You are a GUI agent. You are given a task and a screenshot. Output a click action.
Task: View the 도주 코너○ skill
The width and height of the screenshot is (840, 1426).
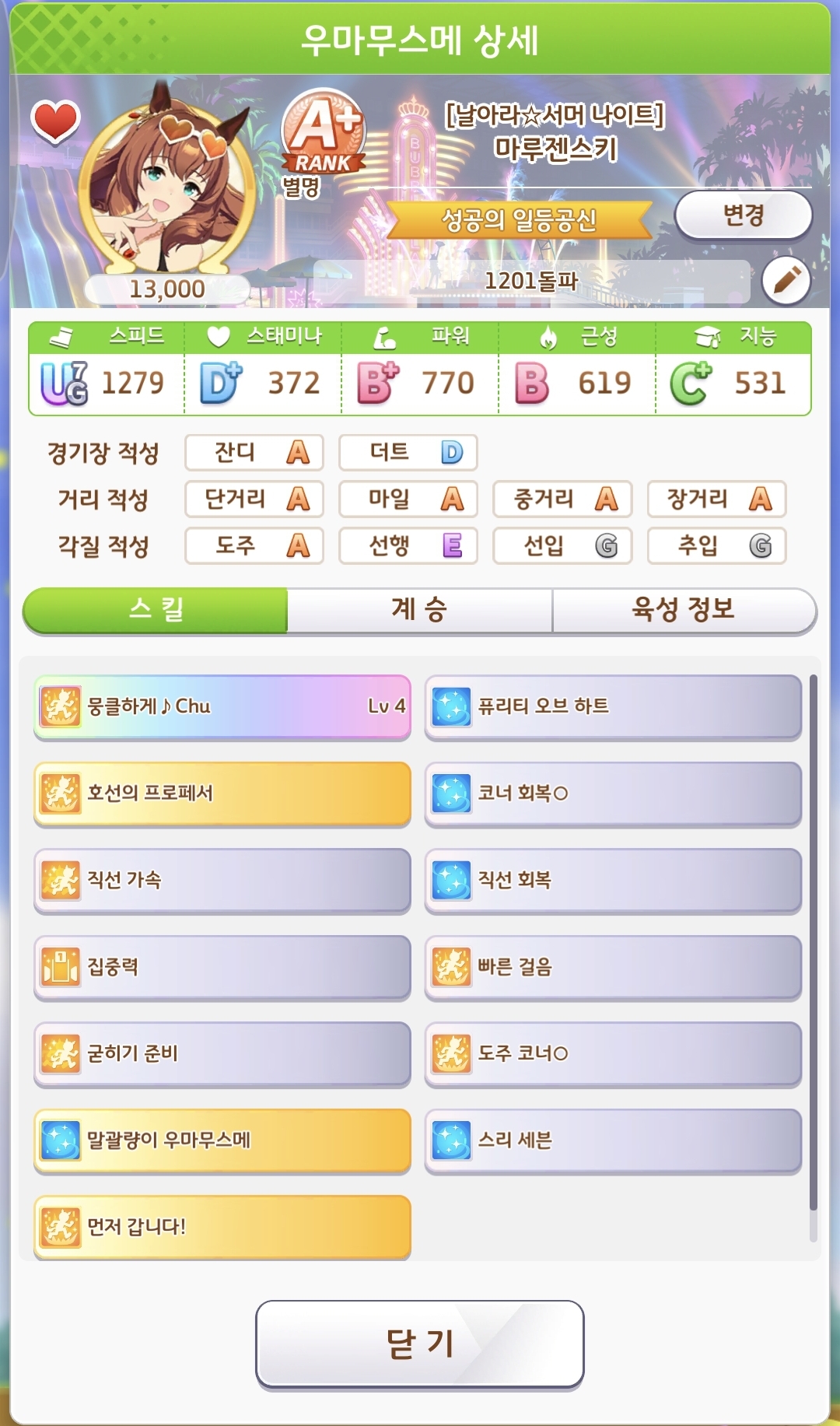pos(613,1053)
